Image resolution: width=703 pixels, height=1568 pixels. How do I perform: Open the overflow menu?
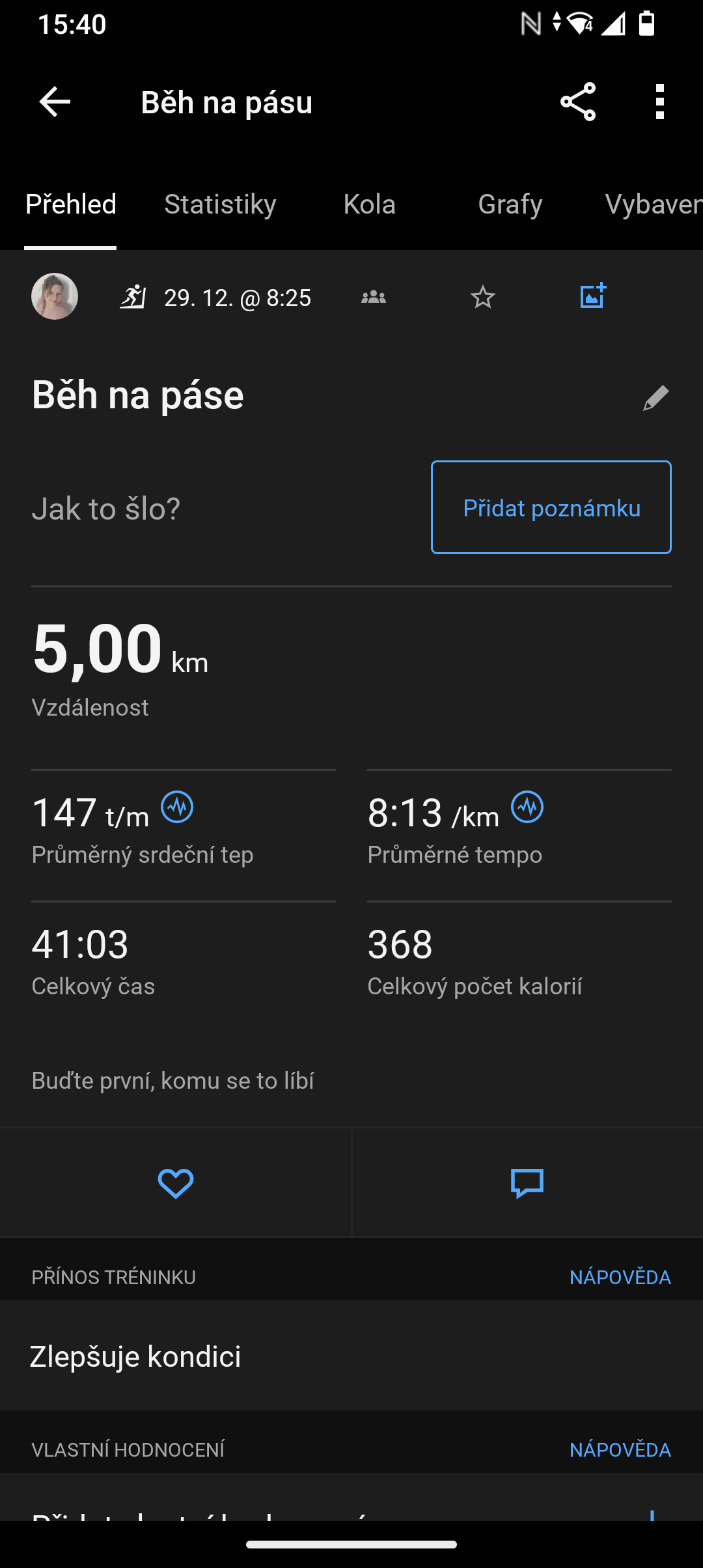point(660,102)
